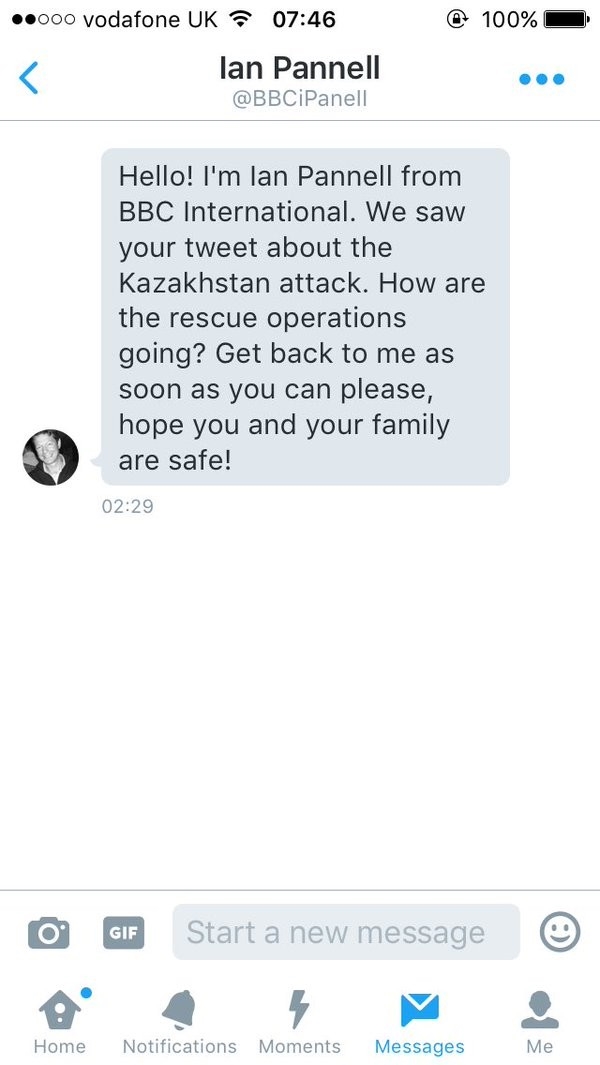Switch to the Home tab
The width and height of the screenshot is (600, 1065).
pos(60,1022)
